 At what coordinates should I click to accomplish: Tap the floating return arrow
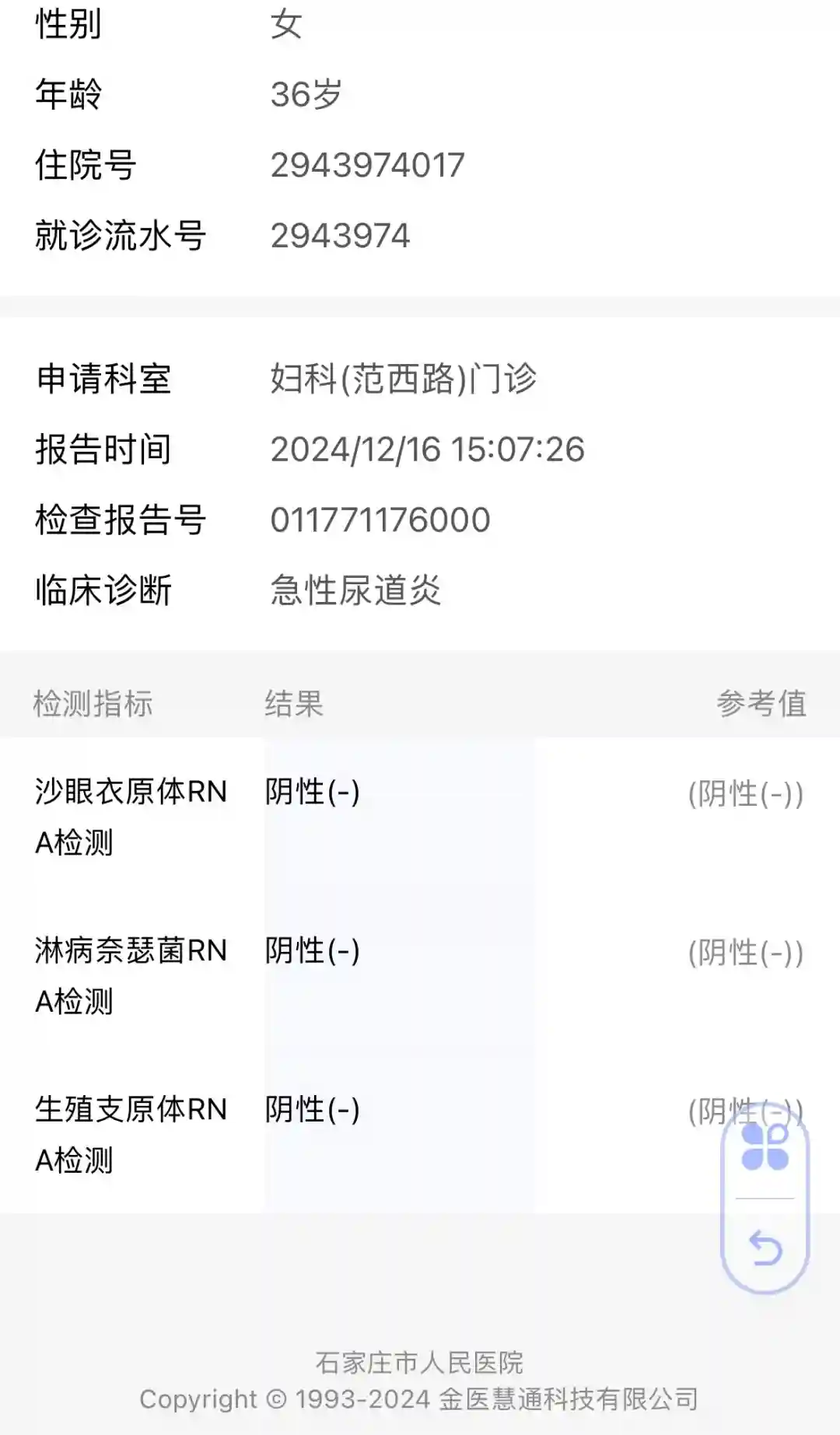tap(765, 1248)
